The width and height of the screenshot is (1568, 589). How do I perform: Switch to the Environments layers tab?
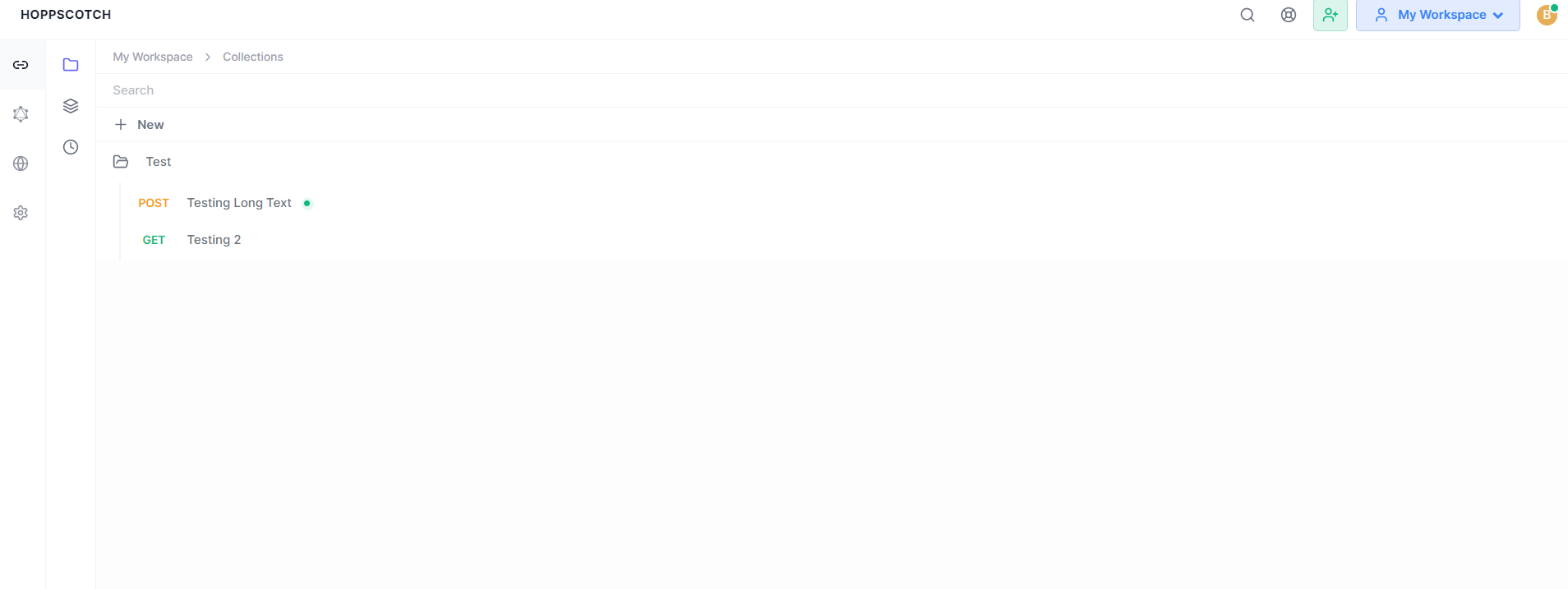point(71,106)
